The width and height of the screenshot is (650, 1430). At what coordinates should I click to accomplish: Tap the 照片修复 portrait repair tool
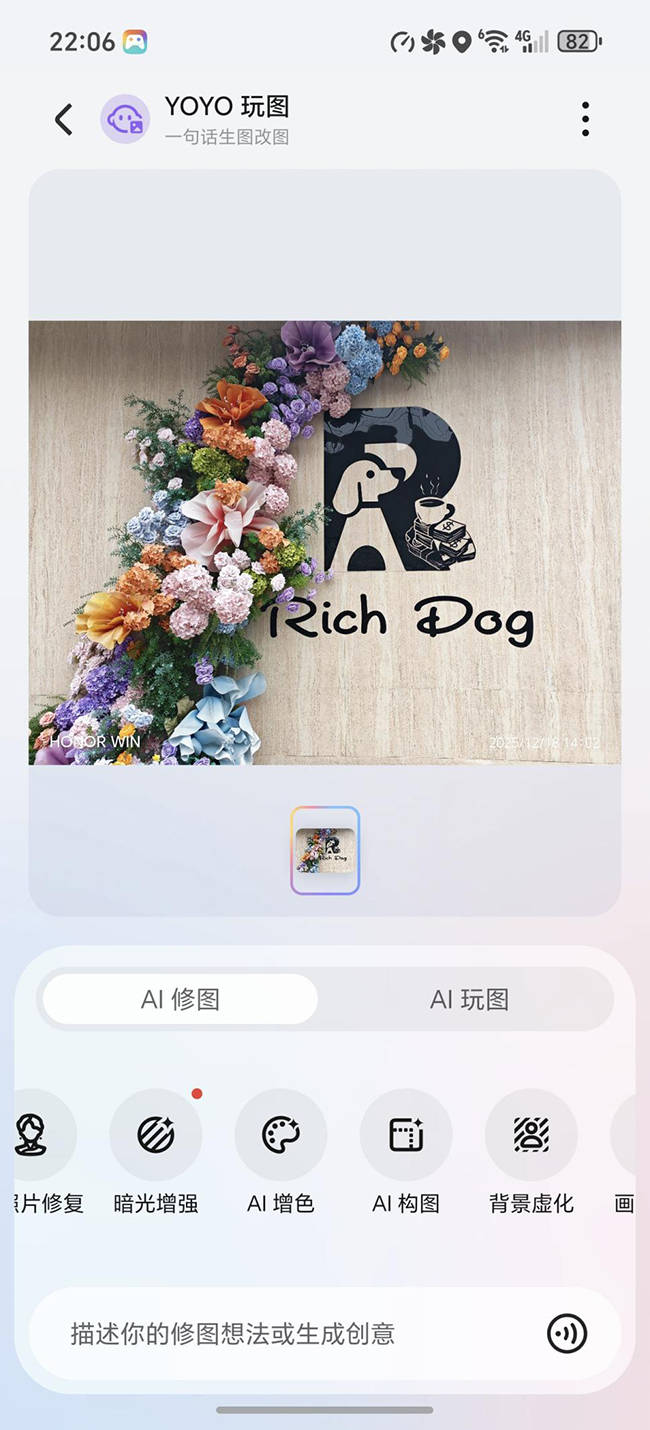[x=36, y=1135]
